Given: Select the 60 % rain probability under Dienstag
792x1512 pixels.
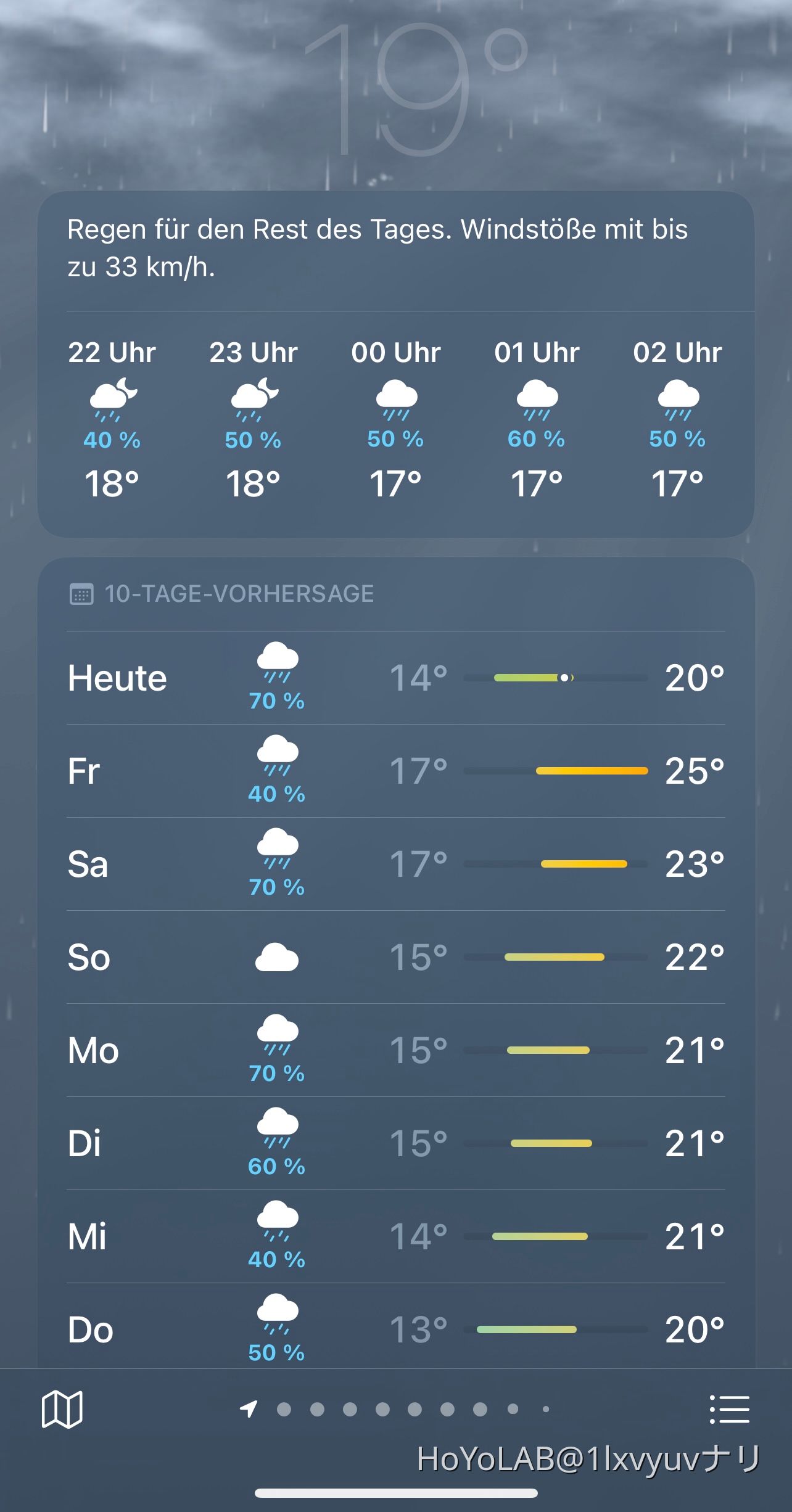Looking at the screenshot, I should (278, 1167).
